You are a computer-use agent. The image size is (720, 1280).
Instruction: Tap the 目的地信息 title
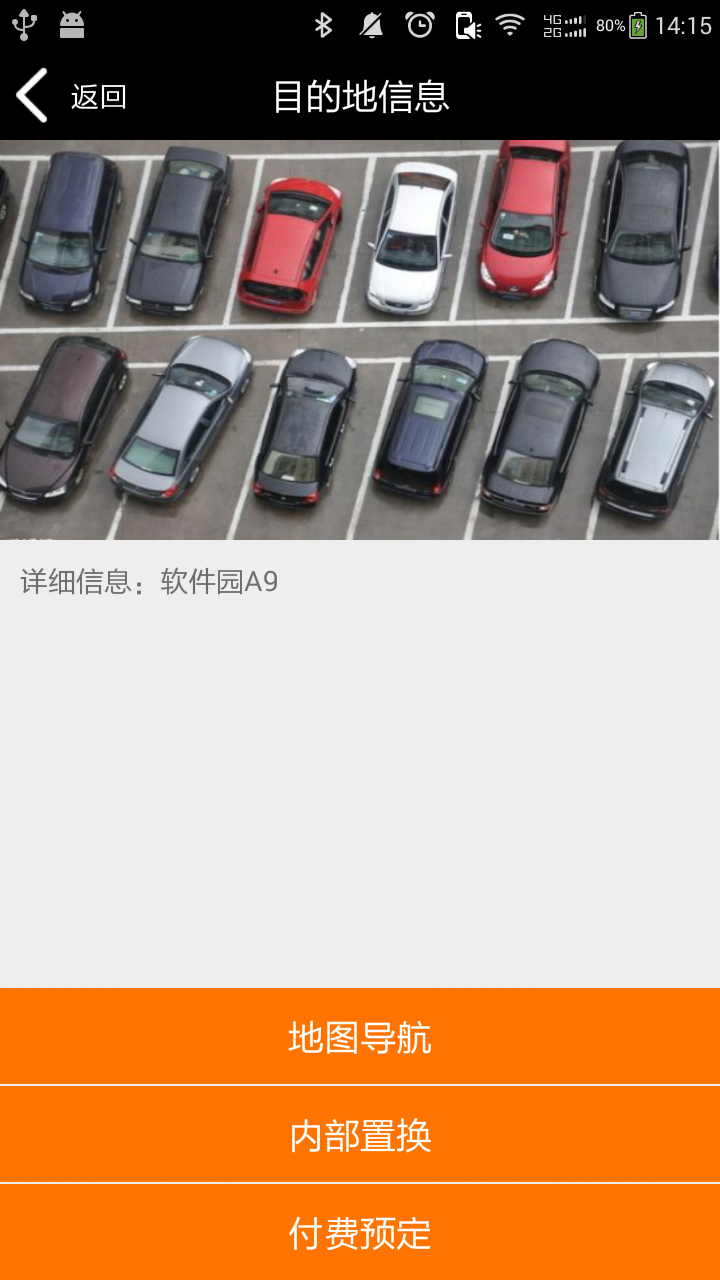360,95
